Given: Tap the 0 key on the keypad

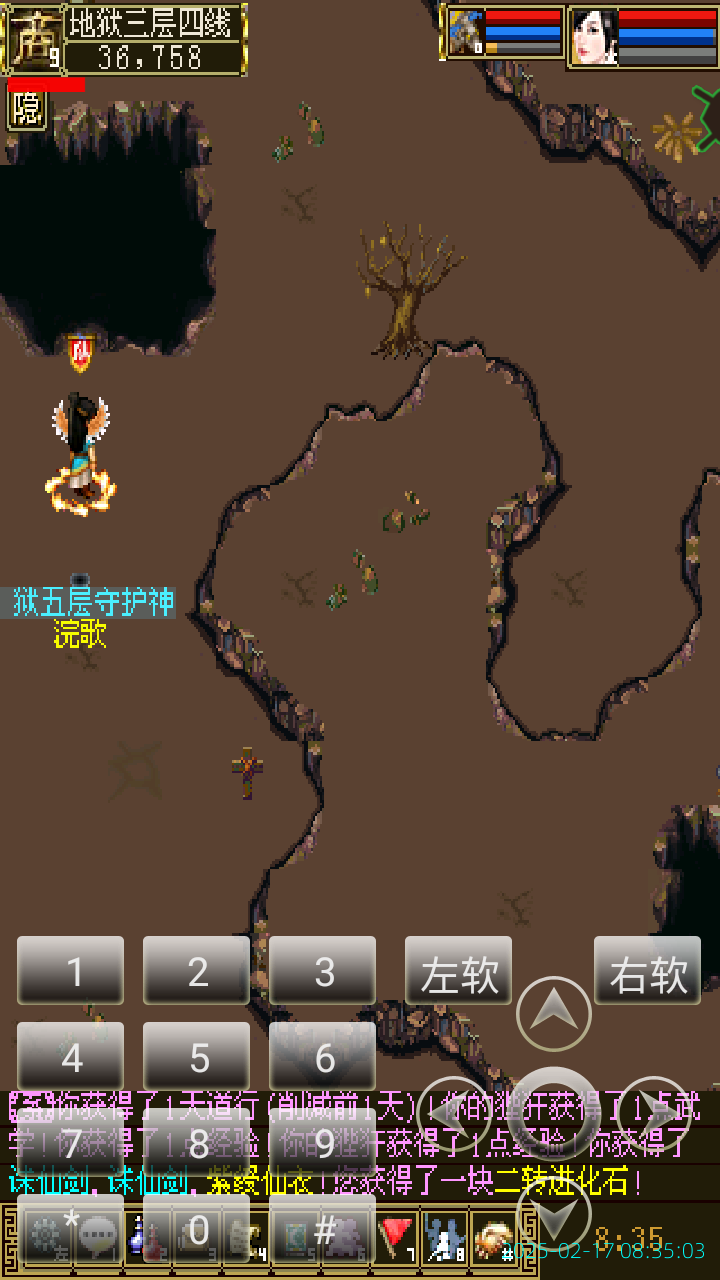Looking at the screenshot, I should [x=197, y=1230].
